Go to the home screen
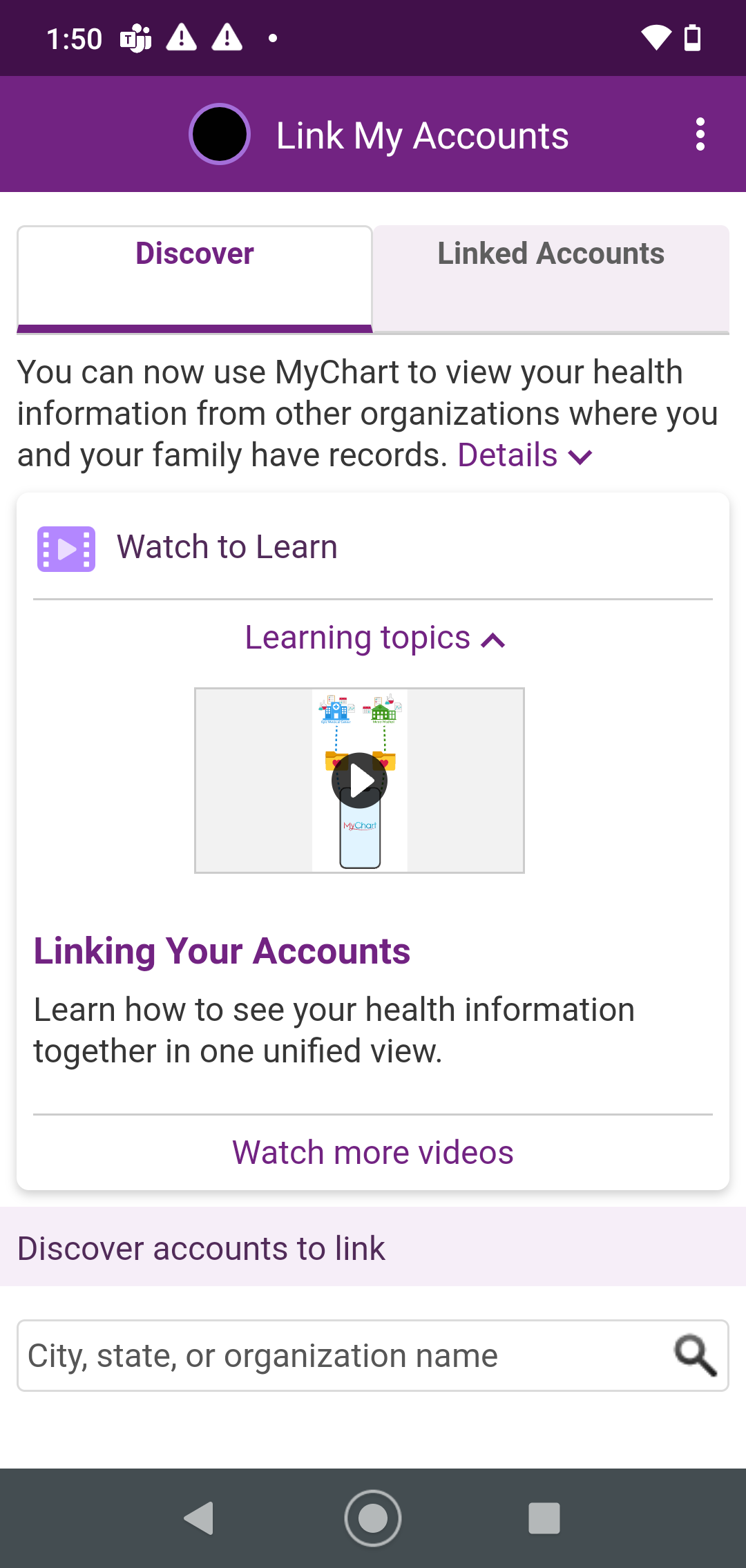The width and height of the screenshot is (746, 1568). click(x=373, y=1518)
